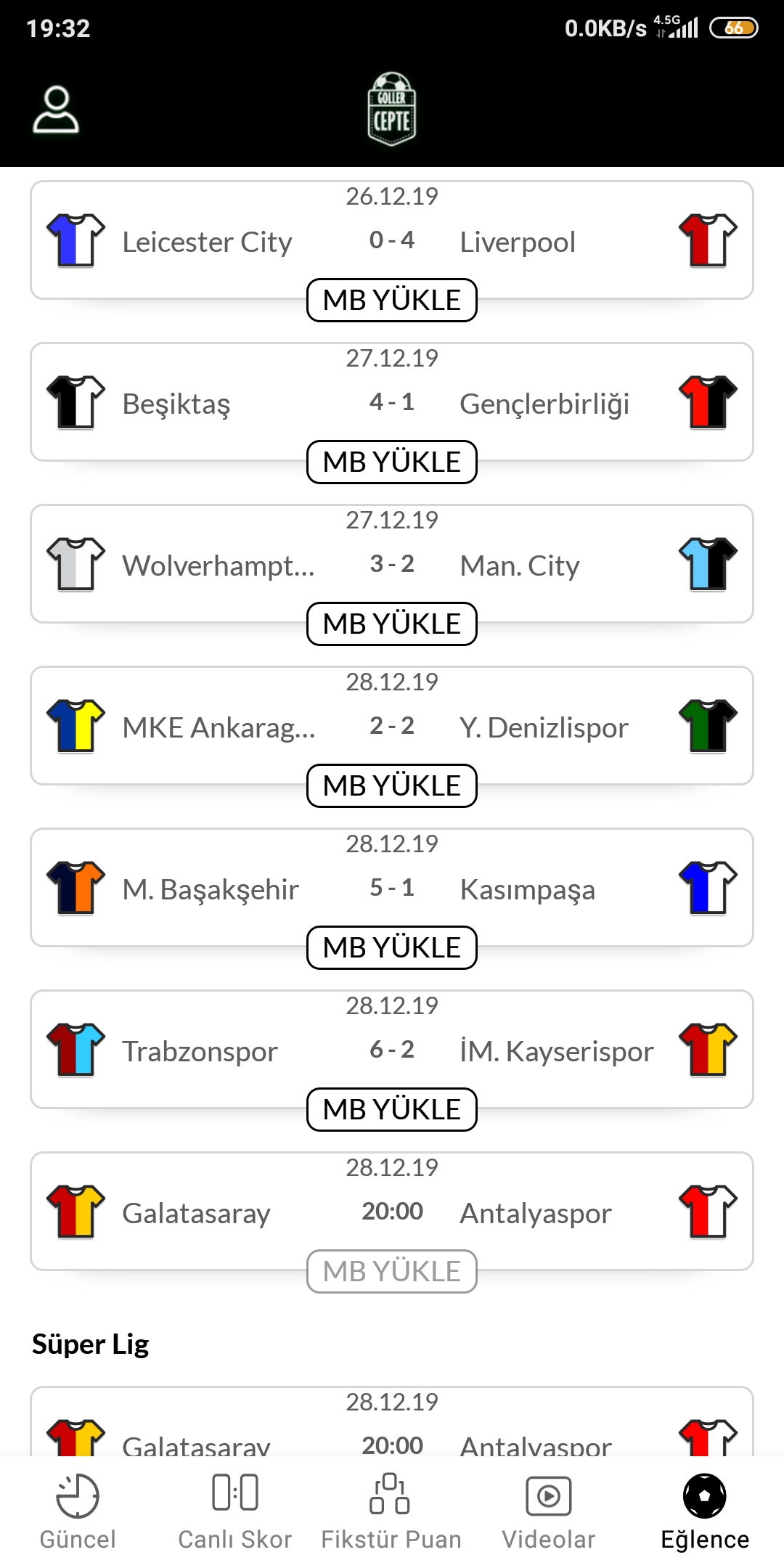Open the Videolar tab
The height and width of the screenshot is (1568, 784).
548,1511
